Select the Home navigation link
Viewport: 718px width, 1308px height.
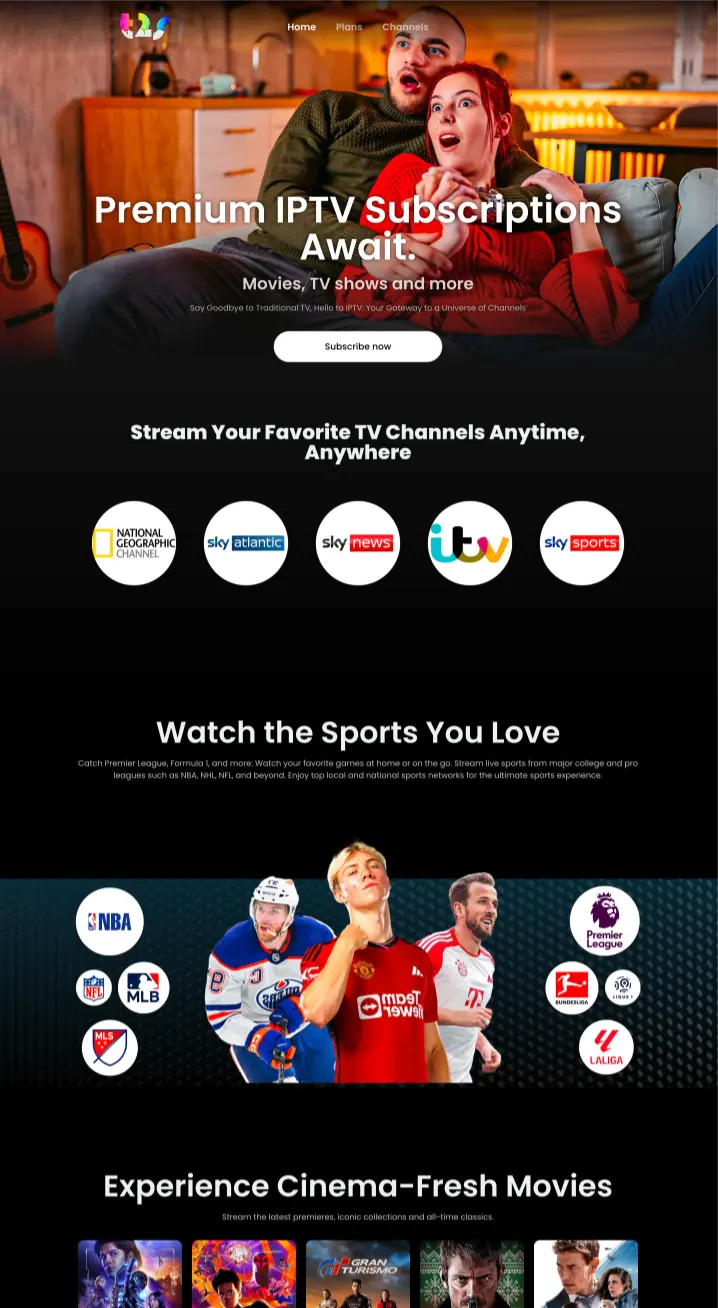click(x=301, y=27)
